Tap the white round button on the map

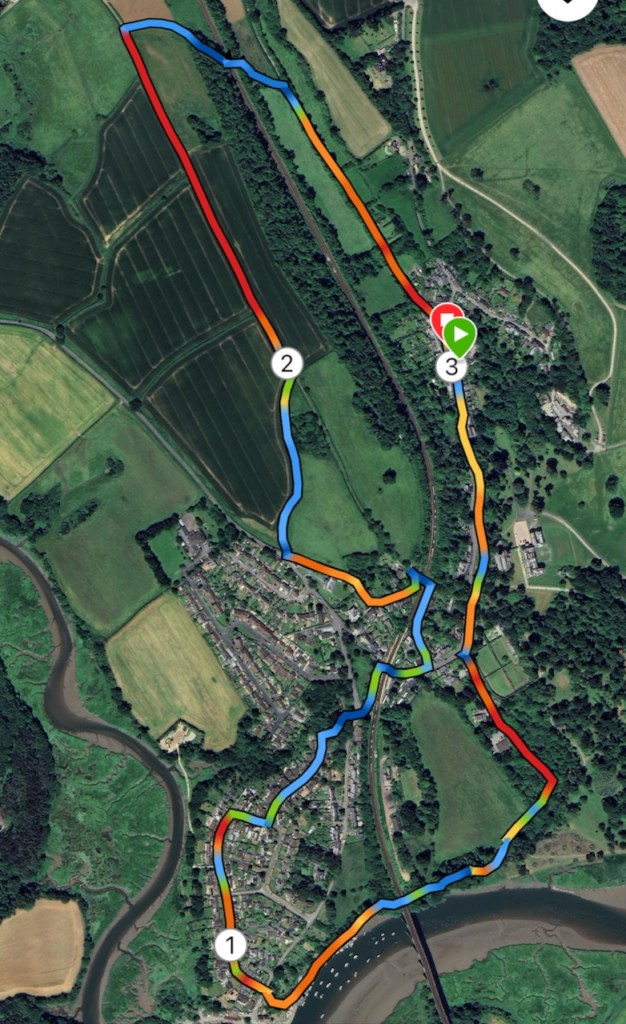pos(567,4)
